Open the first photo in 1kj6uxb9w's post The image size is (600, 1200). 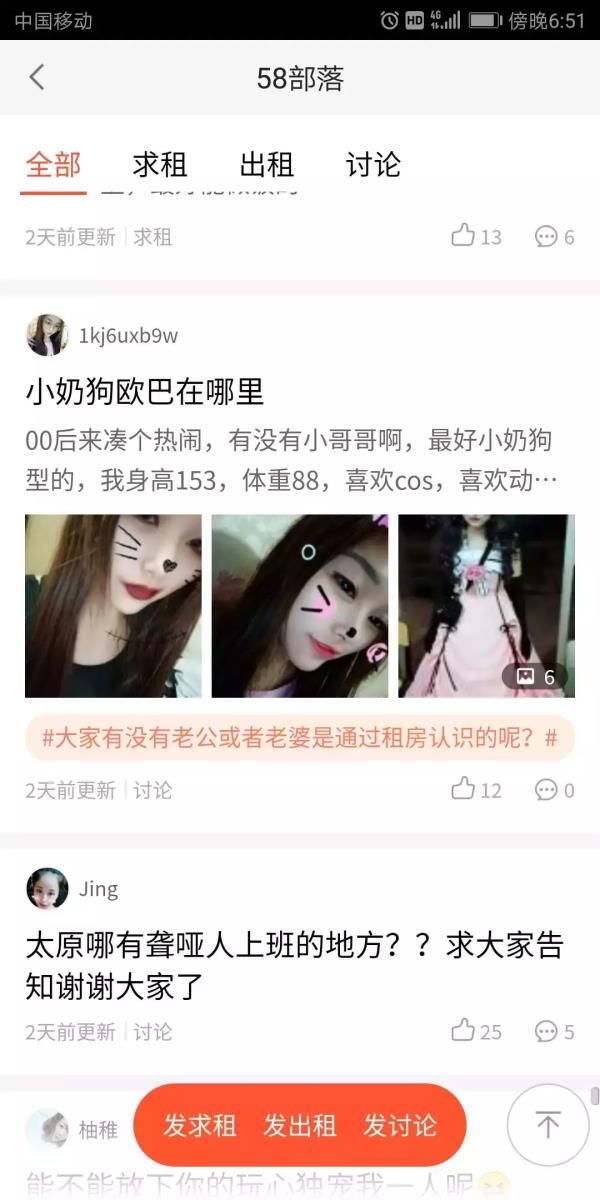pos(113,605)
